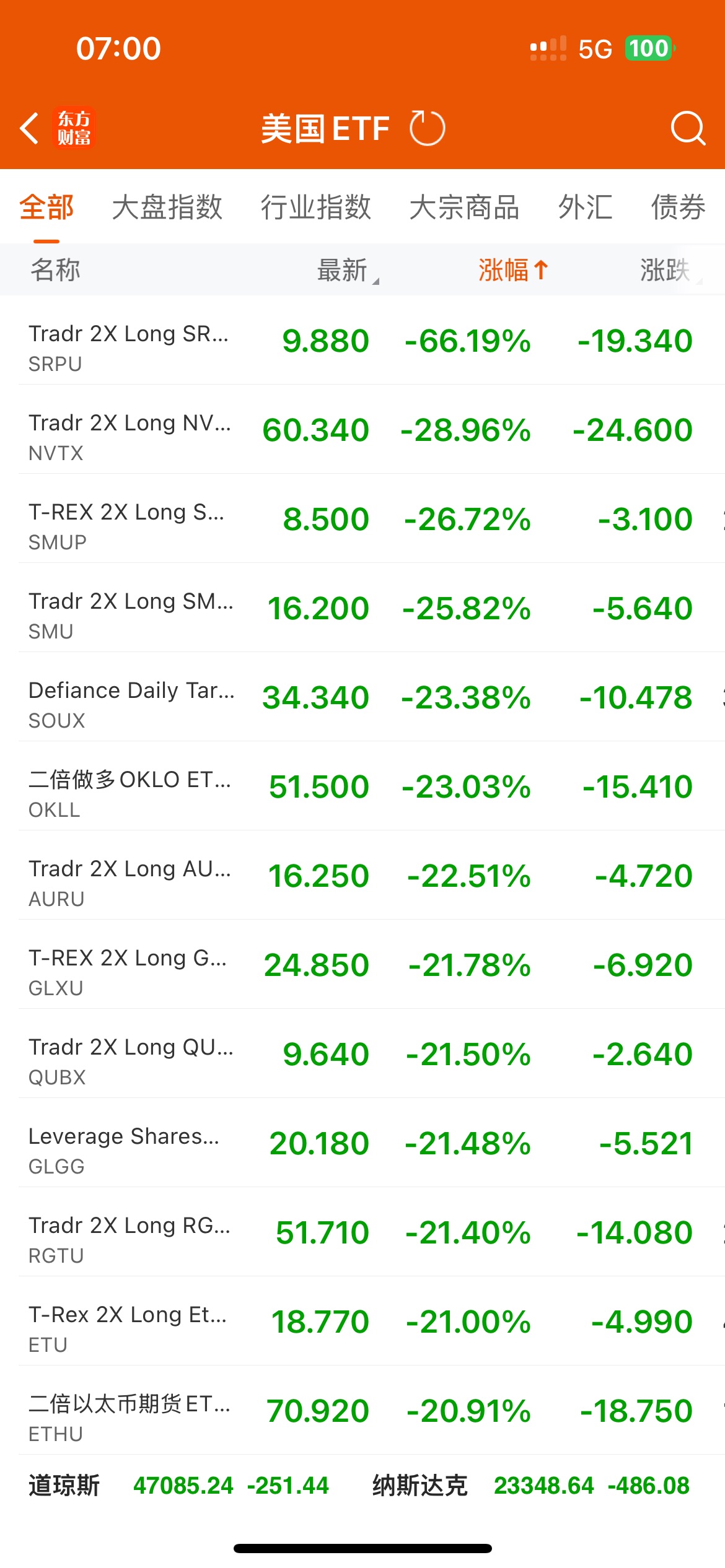Open the search magnifier icon
The height and width of the screenshot is (1568, 725).
click(x=688, y=129)
